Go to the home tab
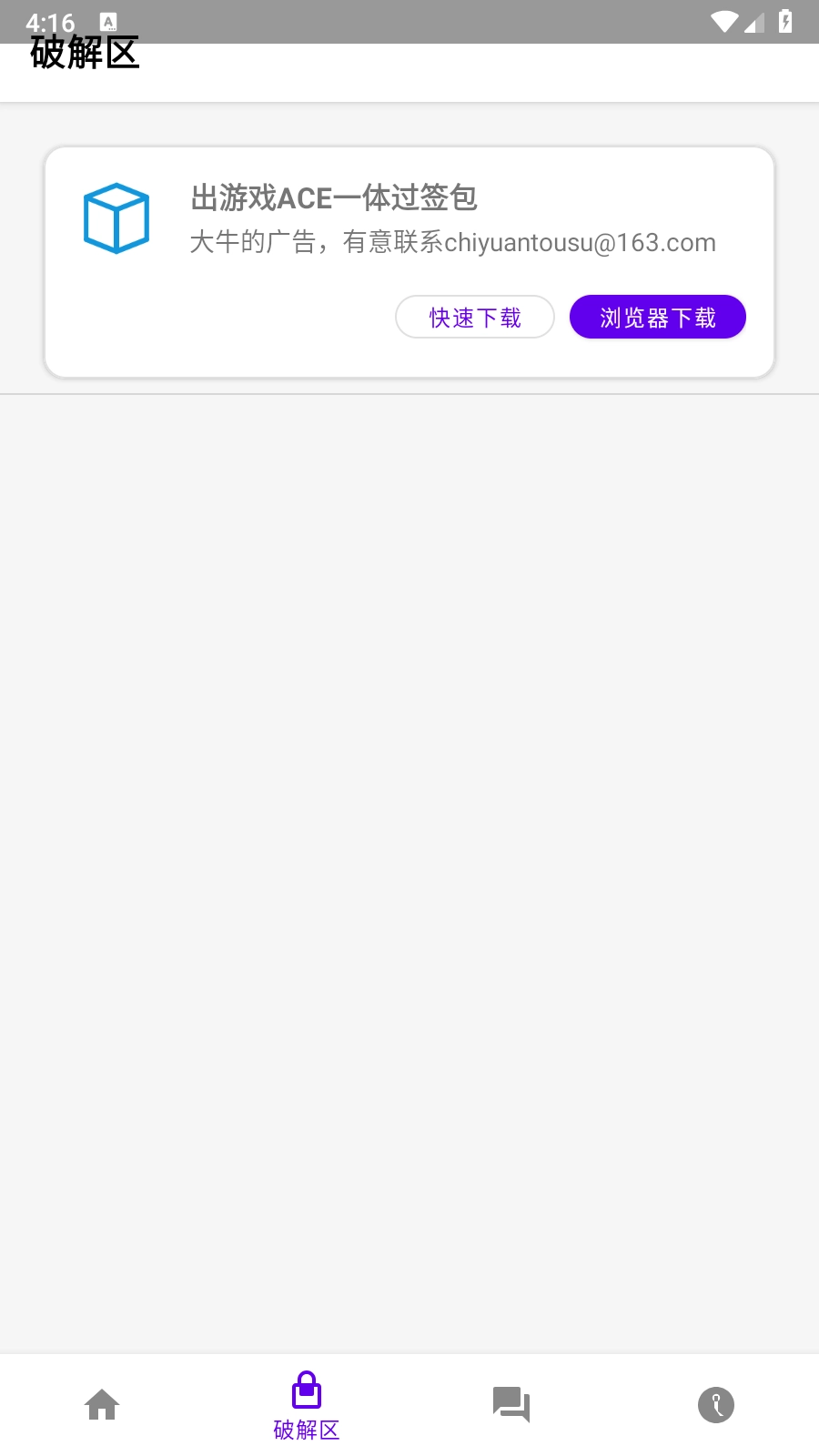819x1456 pixels. [x=102, y=1404]
